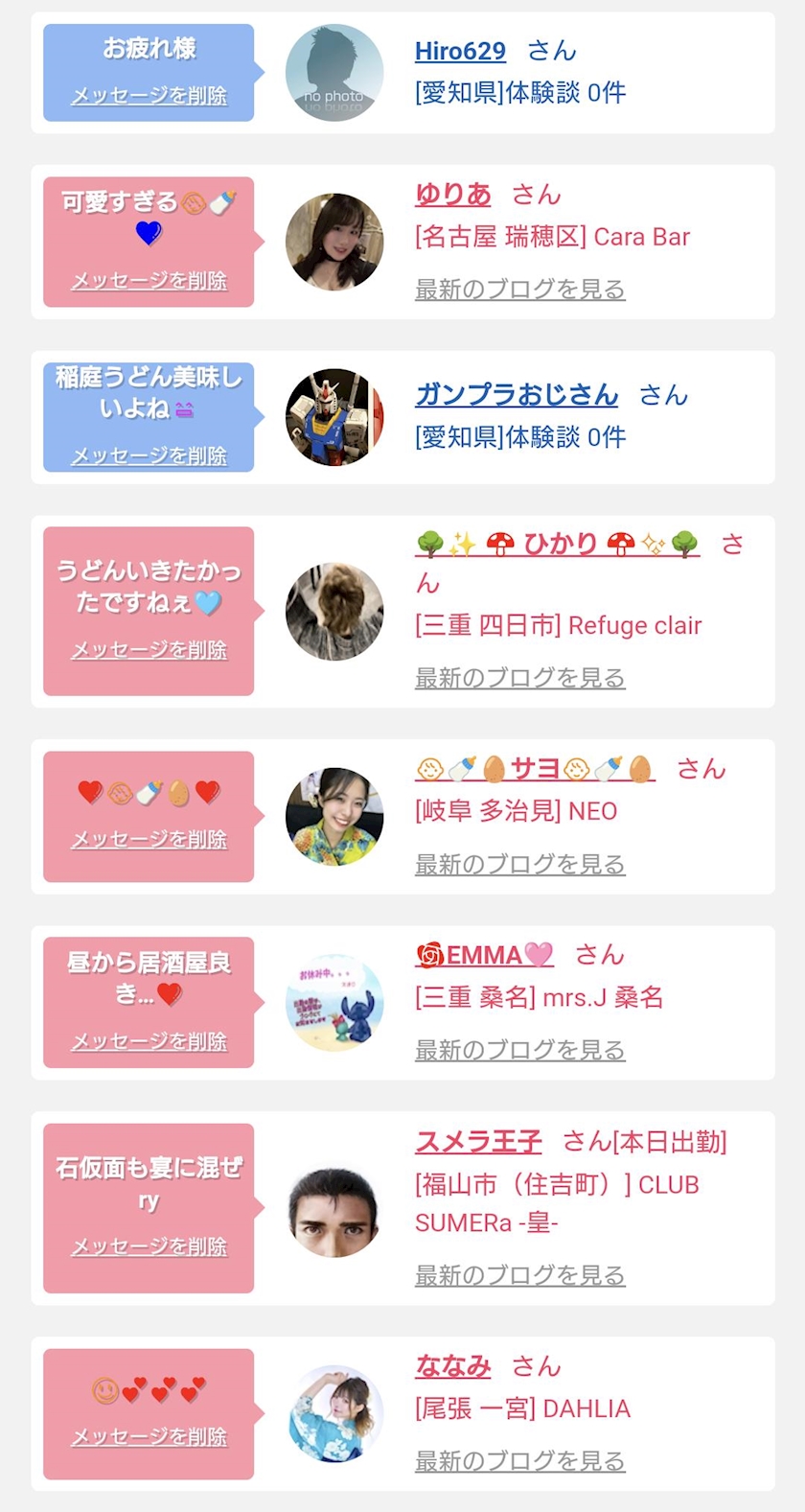
Task: View スメラ王子's latest blog
Action: pos(519,1275)
